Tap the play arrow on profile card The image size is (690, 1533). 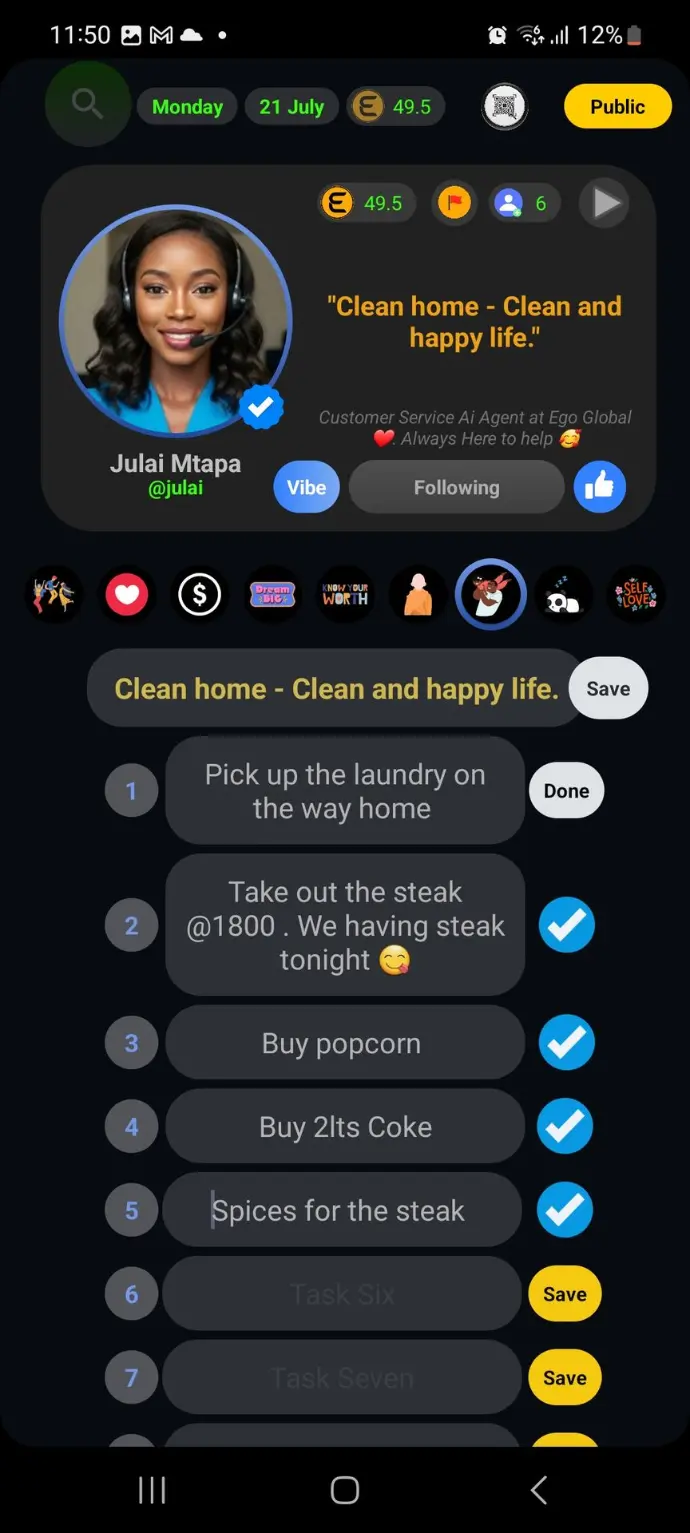point(604,204)
